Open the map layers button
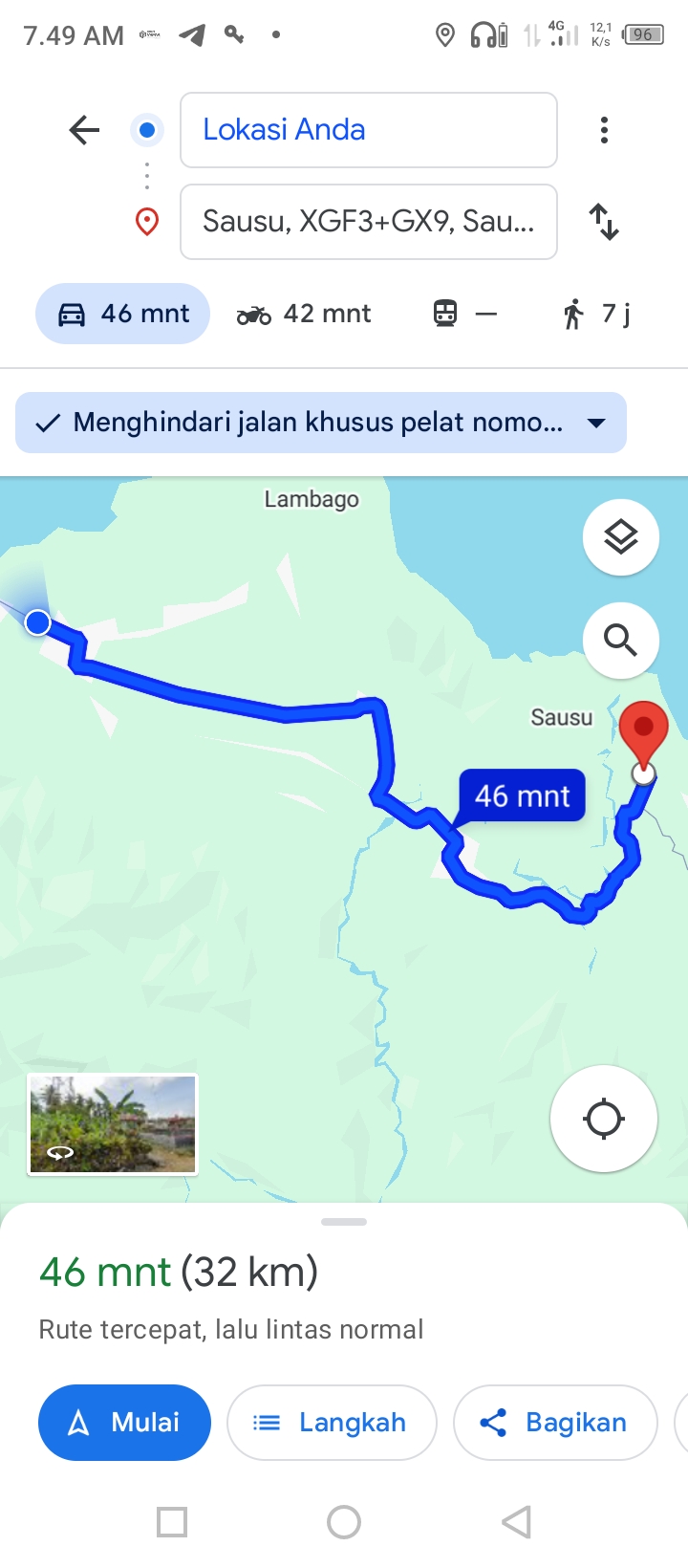The height and width of the screenshot is (1568, 688). (x=621, y=537)
